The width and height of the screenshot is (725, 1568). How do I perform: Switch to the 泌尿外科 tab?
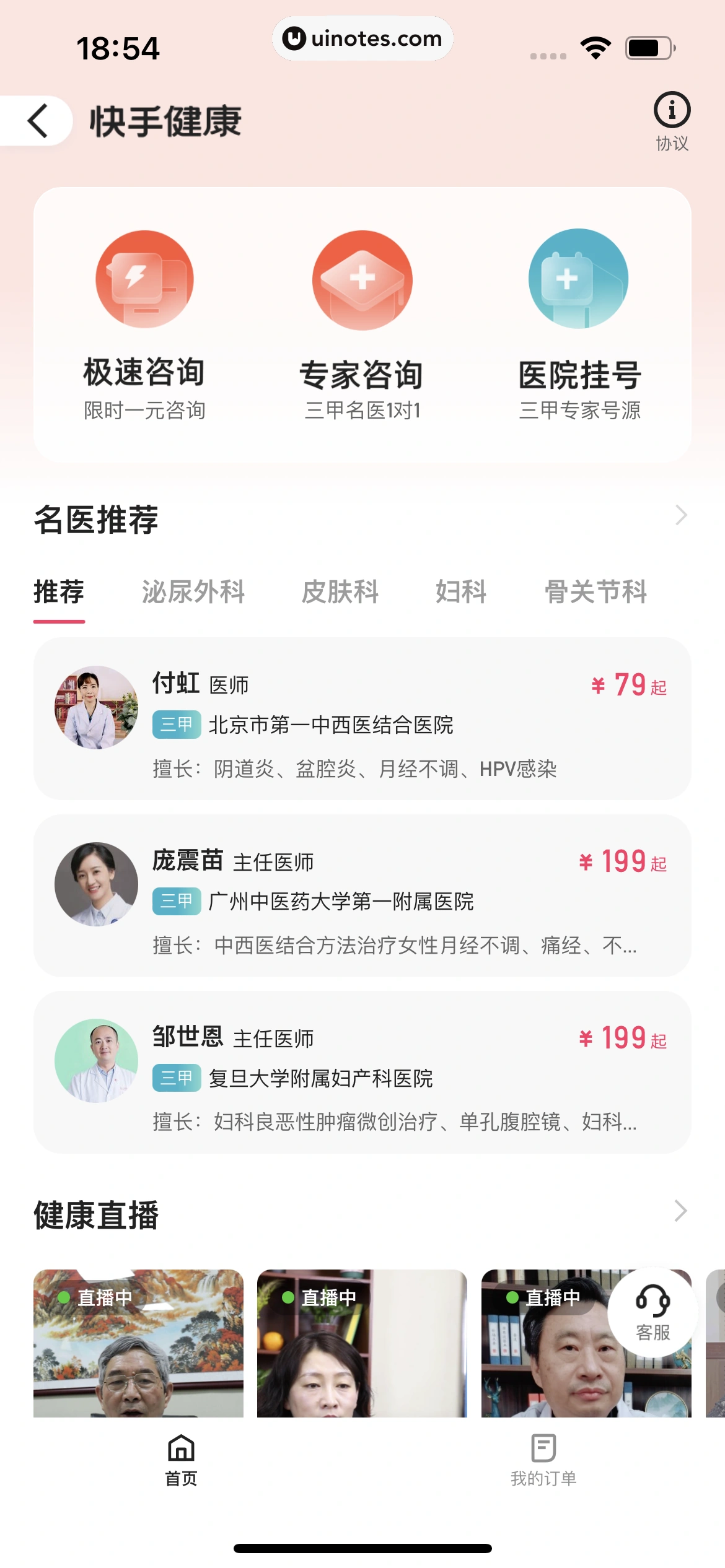tap(193, 592)
